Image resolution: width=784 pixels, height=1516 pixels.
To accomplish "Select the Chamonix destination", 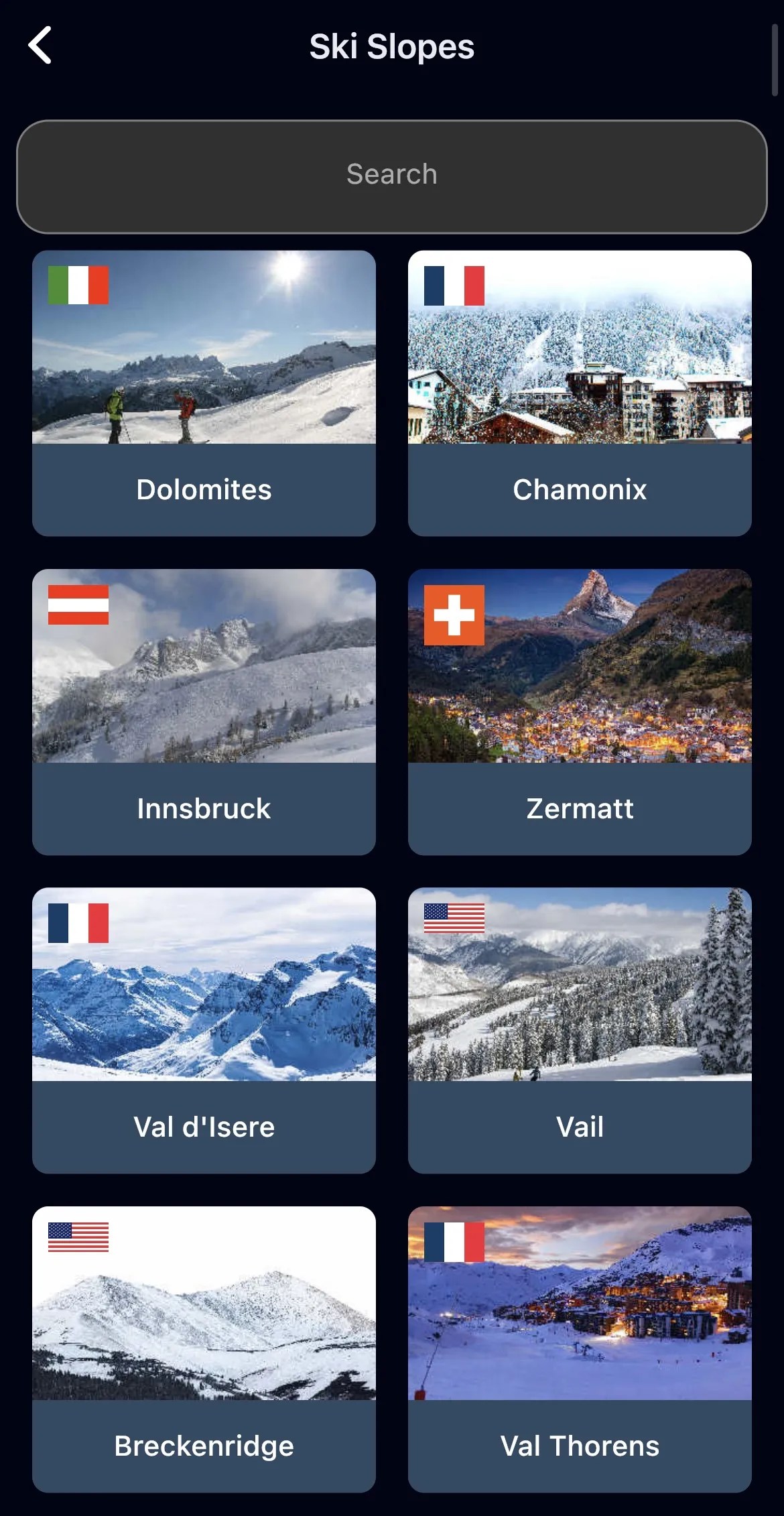I will 580,489.
